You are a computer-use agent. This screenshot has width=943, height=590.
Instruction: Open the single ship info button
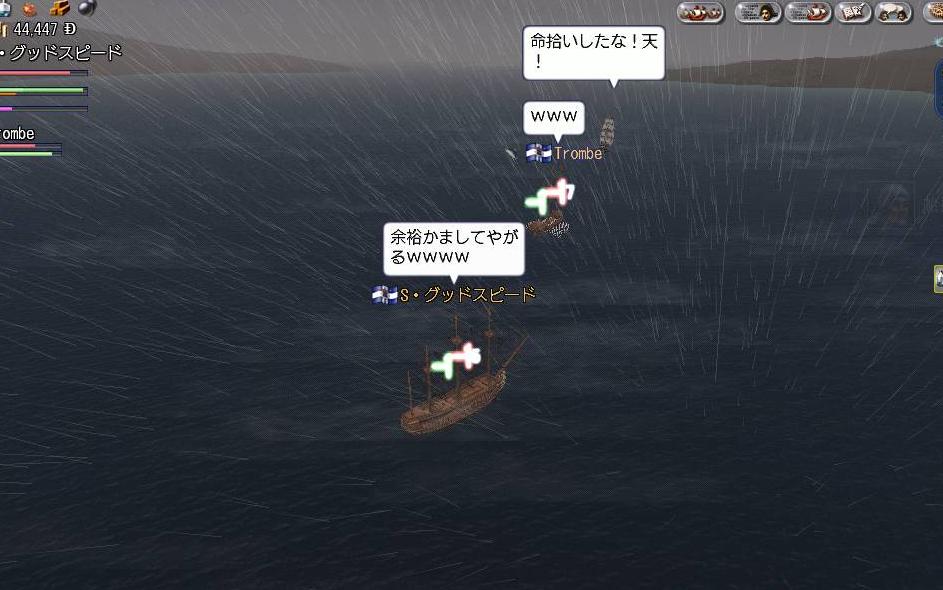(x=808, y=12)
